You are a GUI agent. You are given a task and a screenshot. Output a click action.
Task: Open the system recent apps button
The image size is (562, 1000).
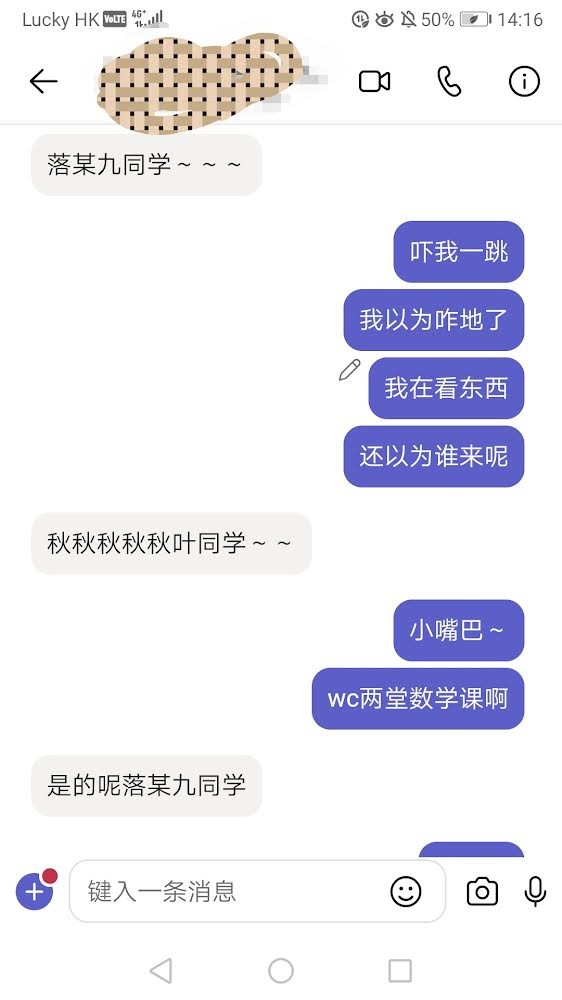coord(400,971)
